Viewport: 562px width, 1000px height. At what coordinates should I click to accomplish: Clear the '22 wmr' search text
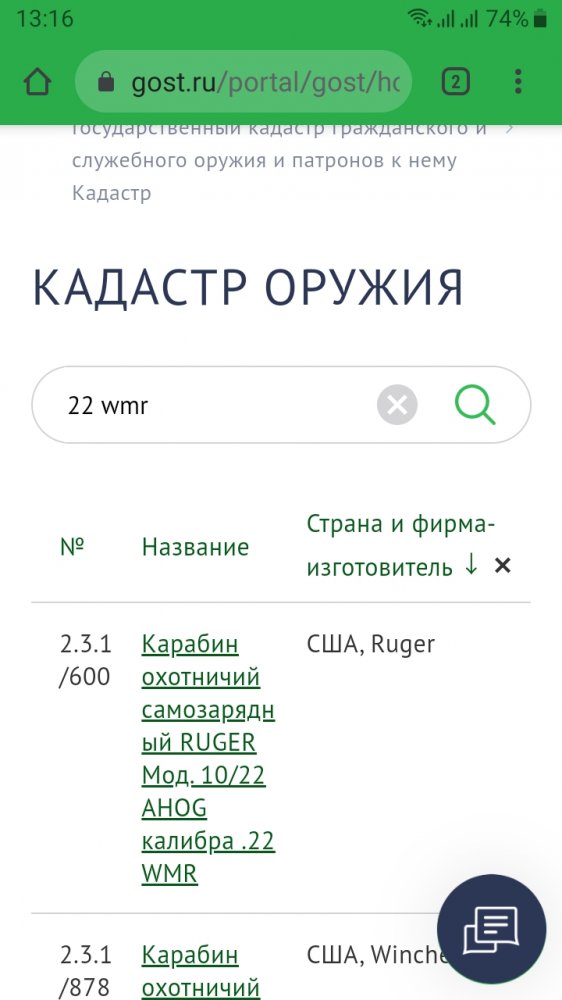click(397, 404)
